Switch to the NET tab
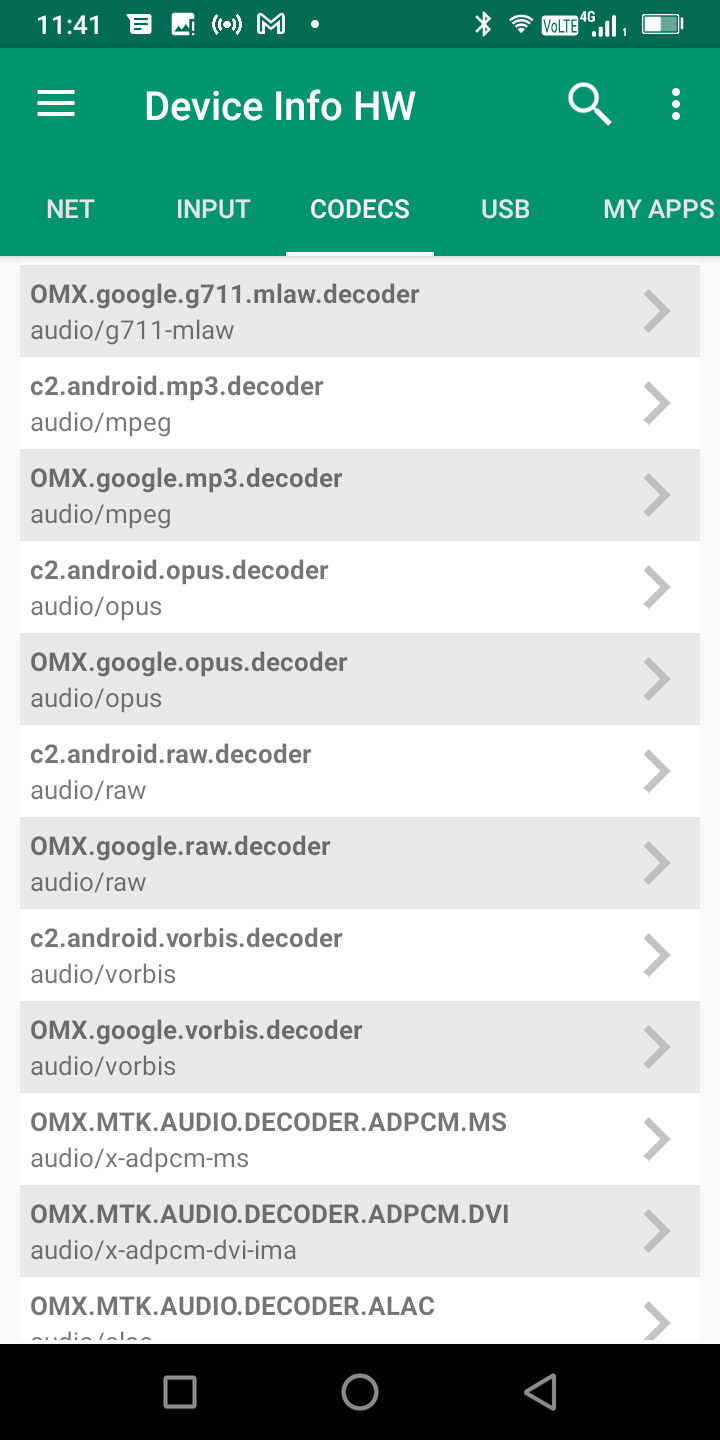Screen dimensions: 720x1440 click(70, 209)
